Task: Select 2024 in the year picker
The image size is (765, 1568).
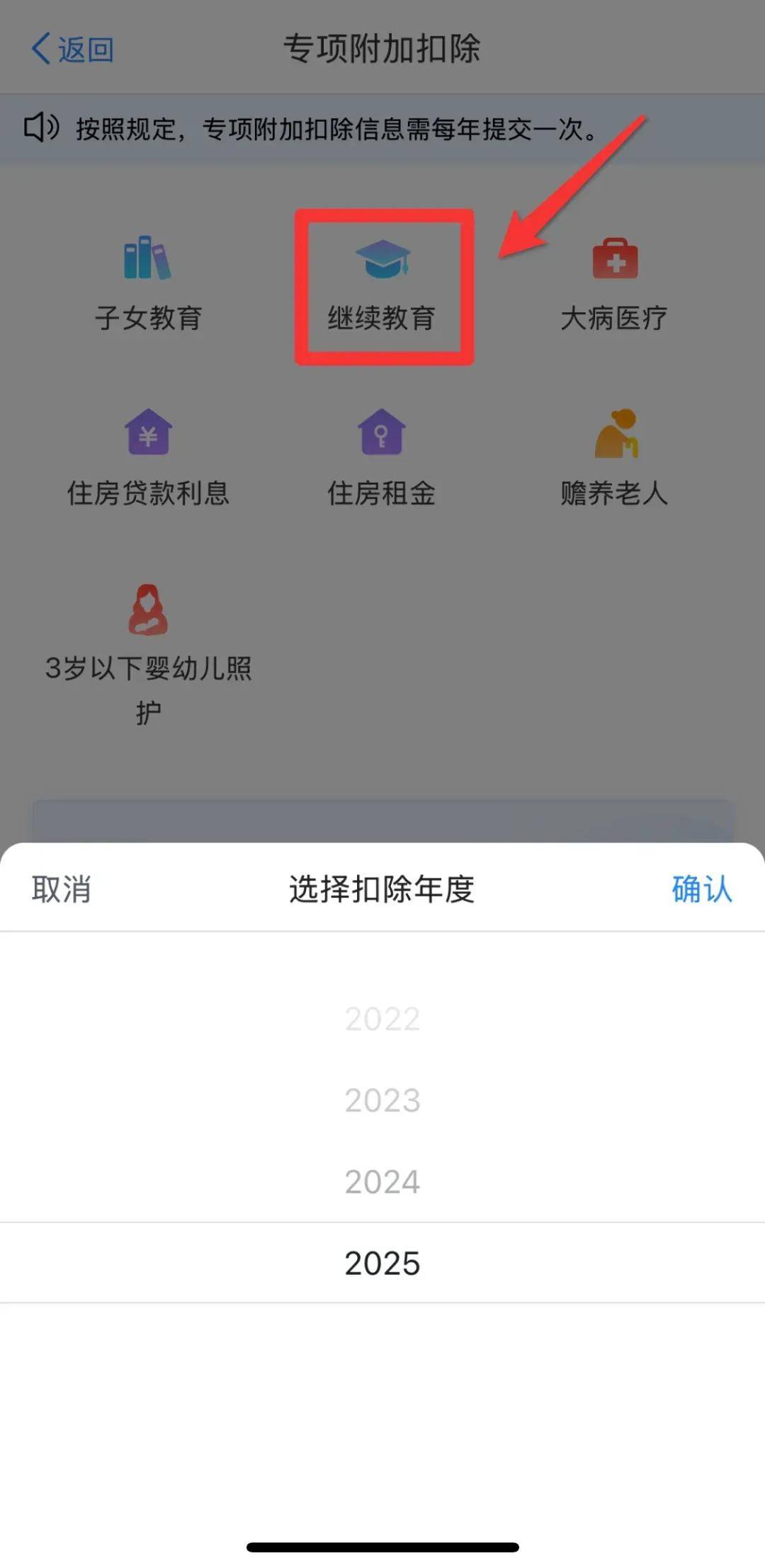Action: (382, 1181)
